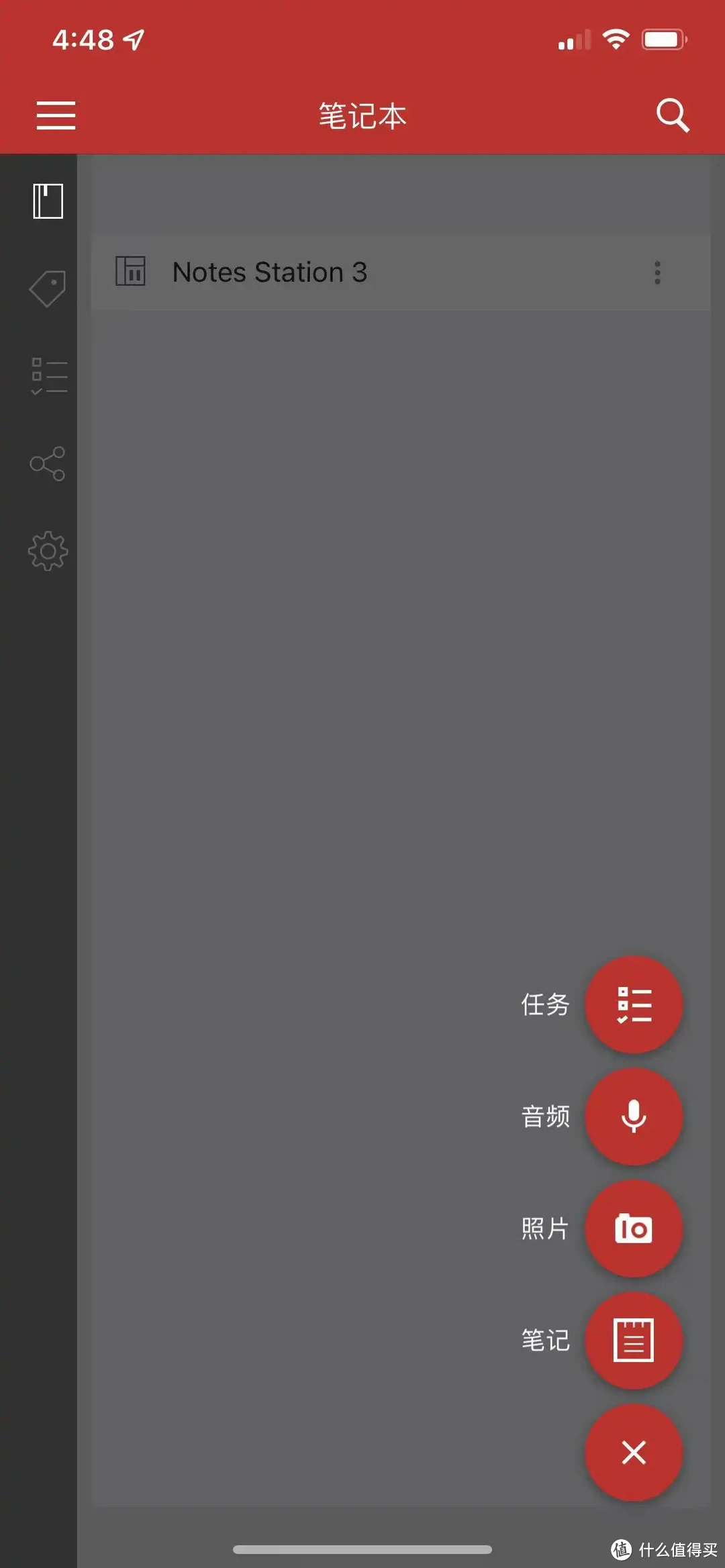Open the tags view from the sidebar
This screenshot has width=725, height=1568.
[x=47, y=287]
